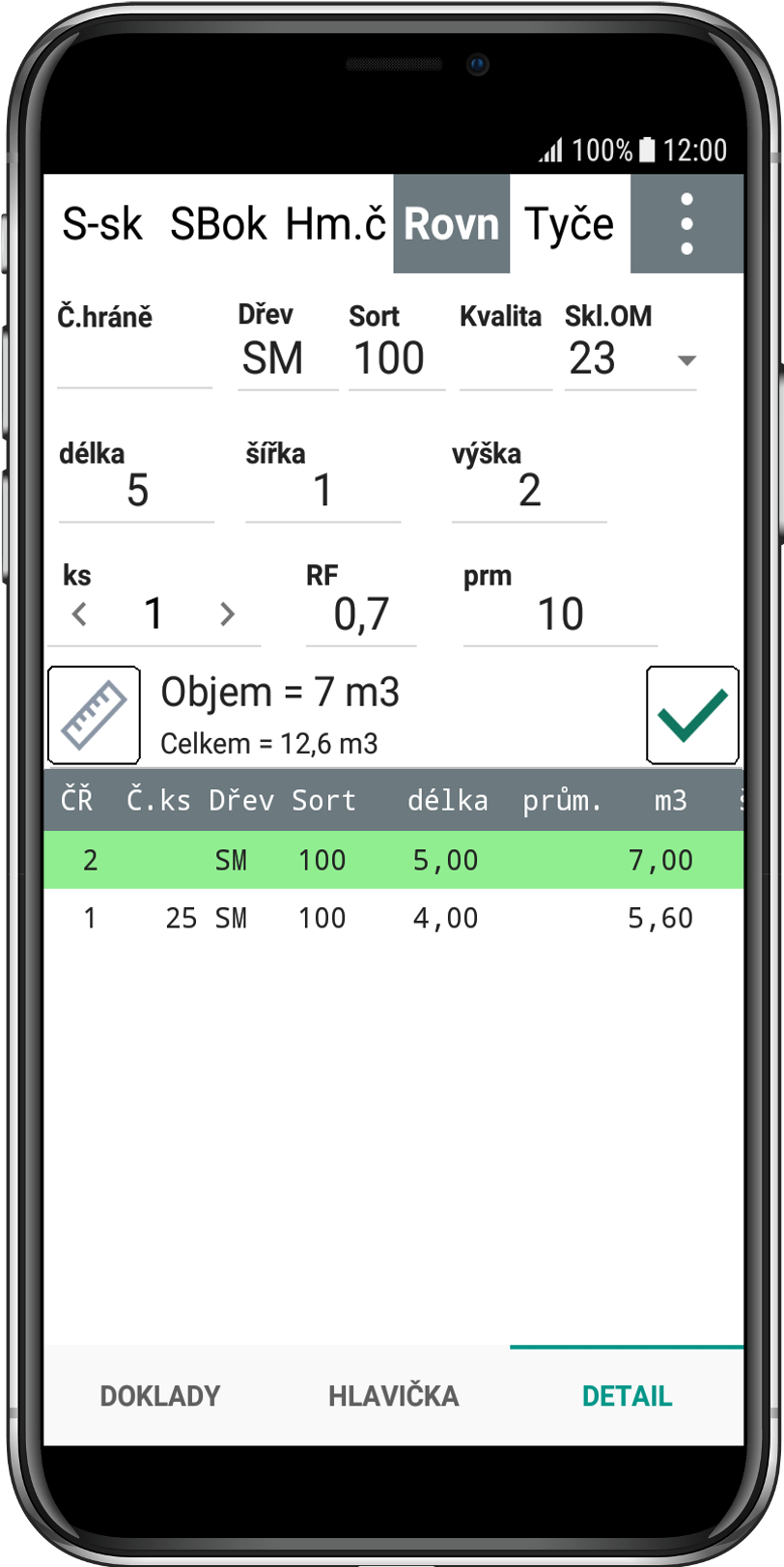Switch to the S-sk tab
The width and height of the screenshot is (784, 1567).
102,224
